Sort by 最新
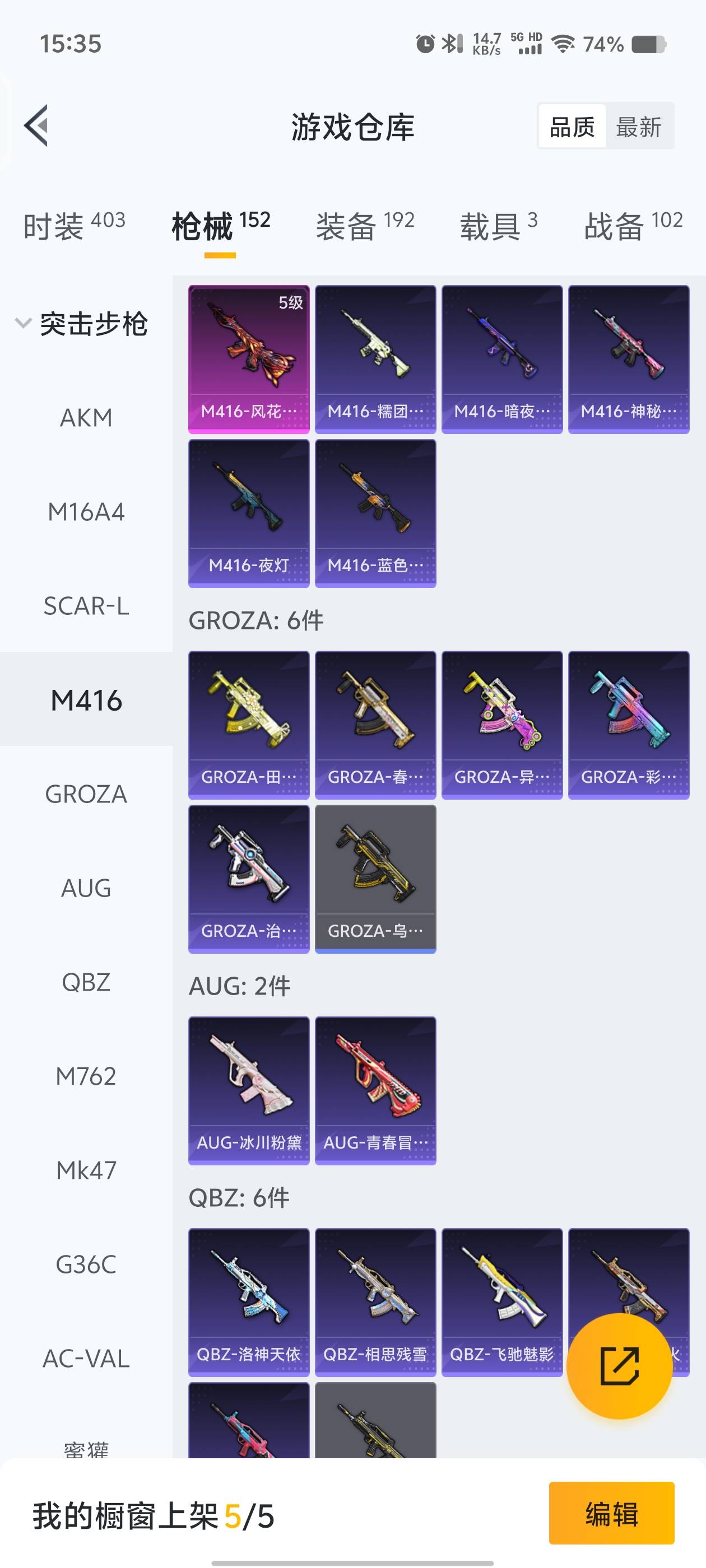Viewport: 706px width, 1568px height. [x=638, y=127]
